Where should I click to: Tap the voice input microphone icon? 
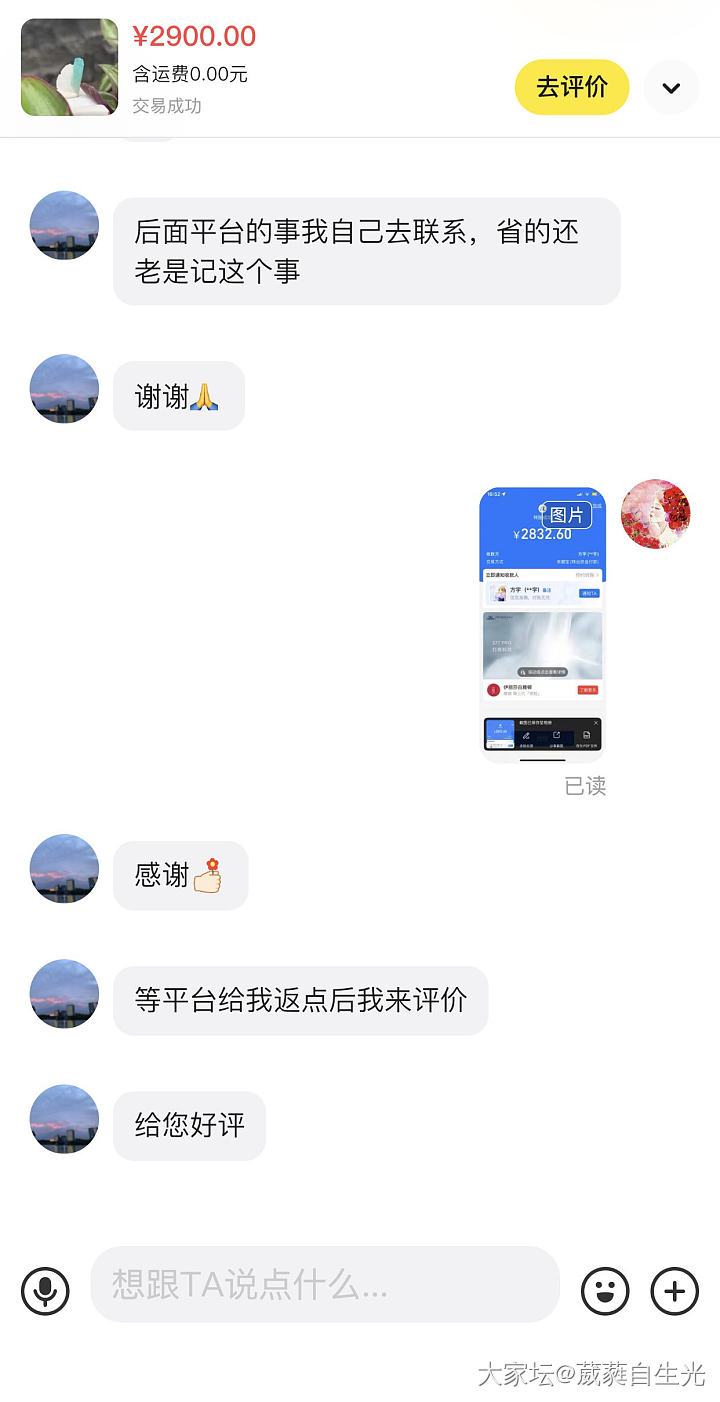click(45, 1290)
